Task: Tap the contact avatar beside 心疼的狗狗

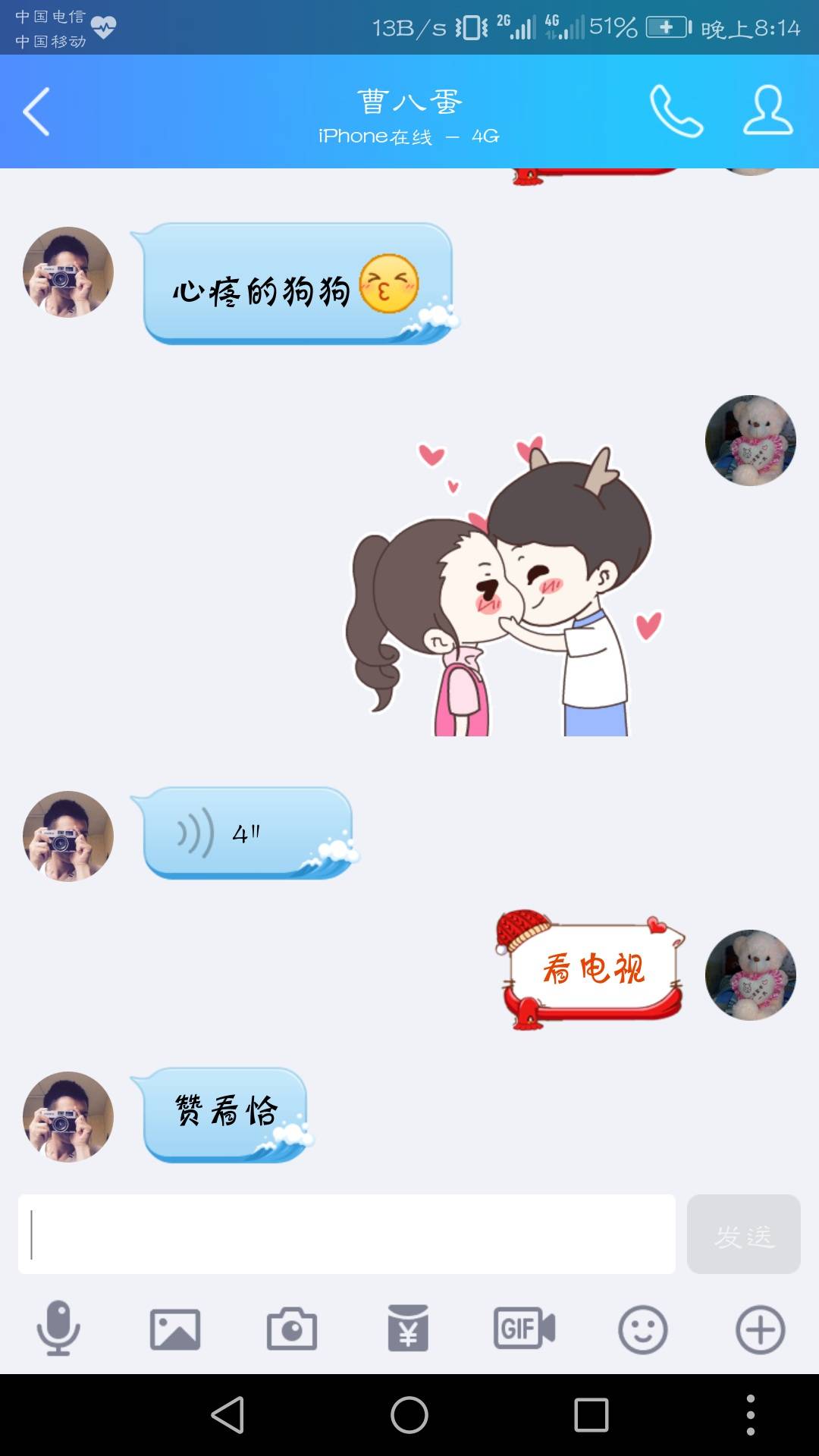Action: click(68, 272)
